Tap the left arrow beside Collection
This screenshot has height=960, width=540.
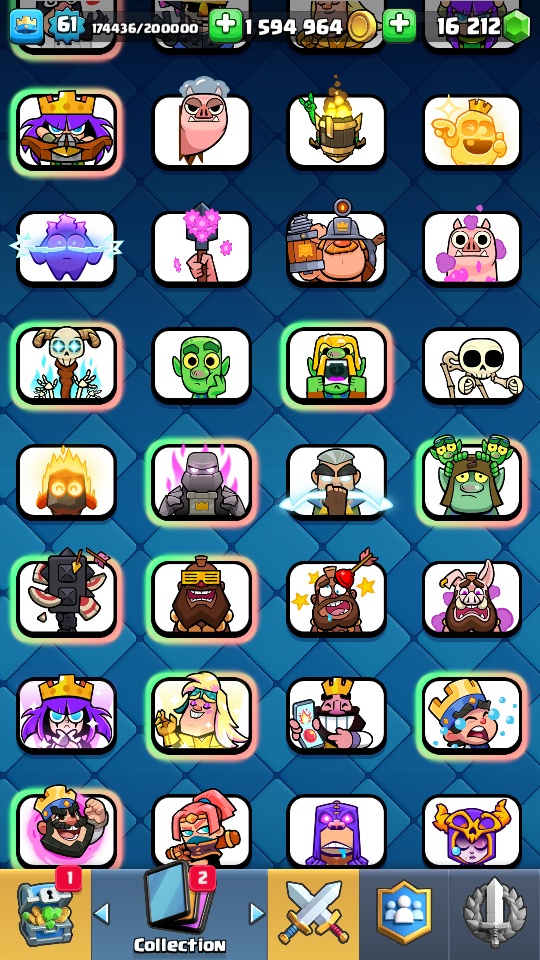(x=102, y=913)
